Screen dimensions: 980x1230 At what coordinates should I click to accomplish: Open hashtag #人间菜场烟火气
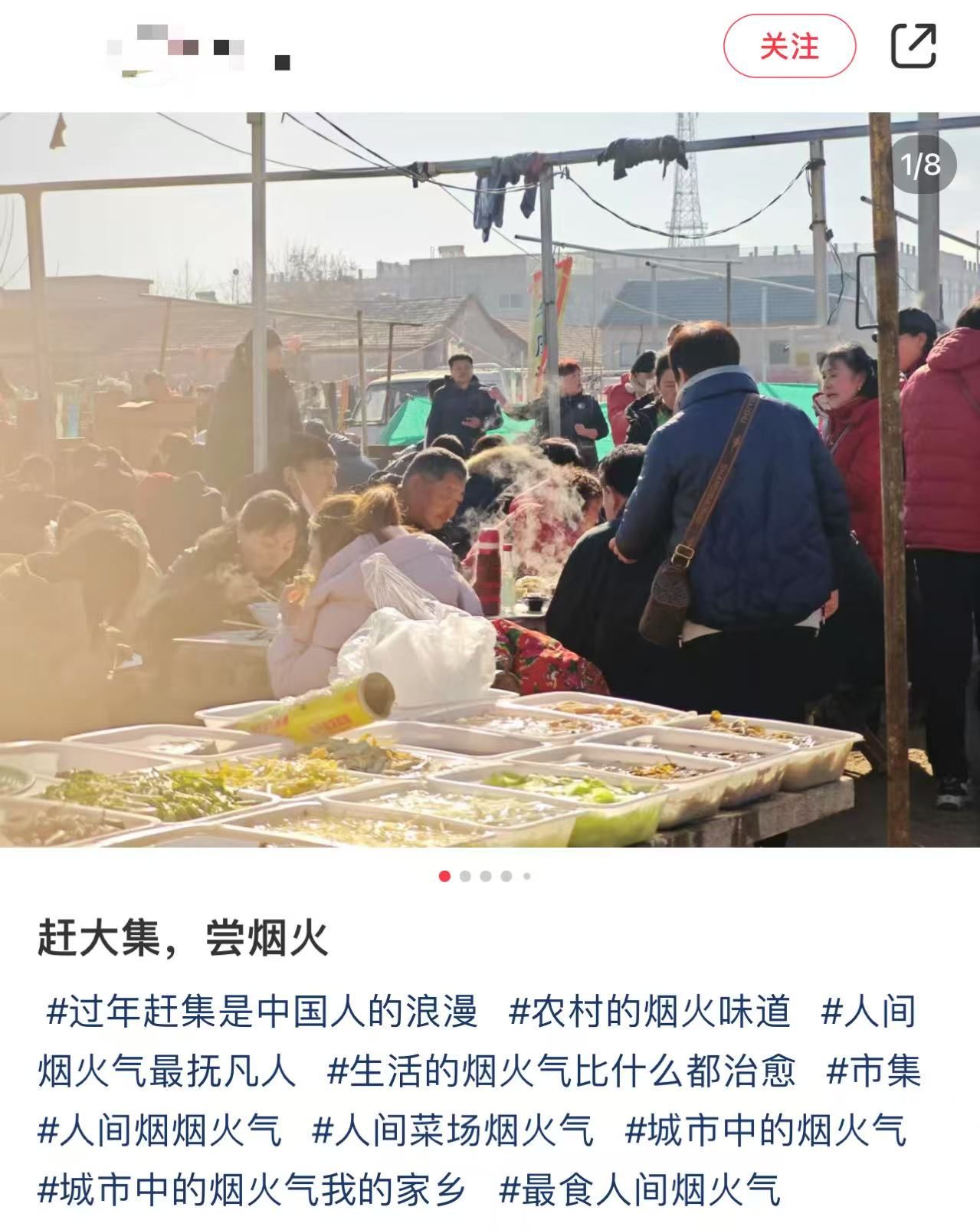[x=452, y=1130]
